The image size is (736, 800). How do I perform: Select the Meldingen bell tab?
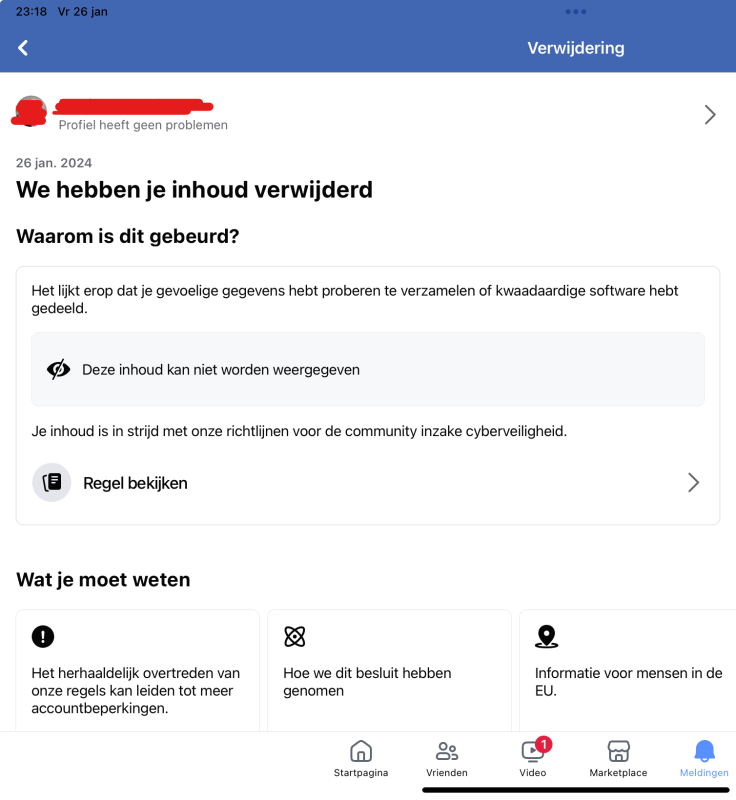pyautogui.click(x=704, y=758)
